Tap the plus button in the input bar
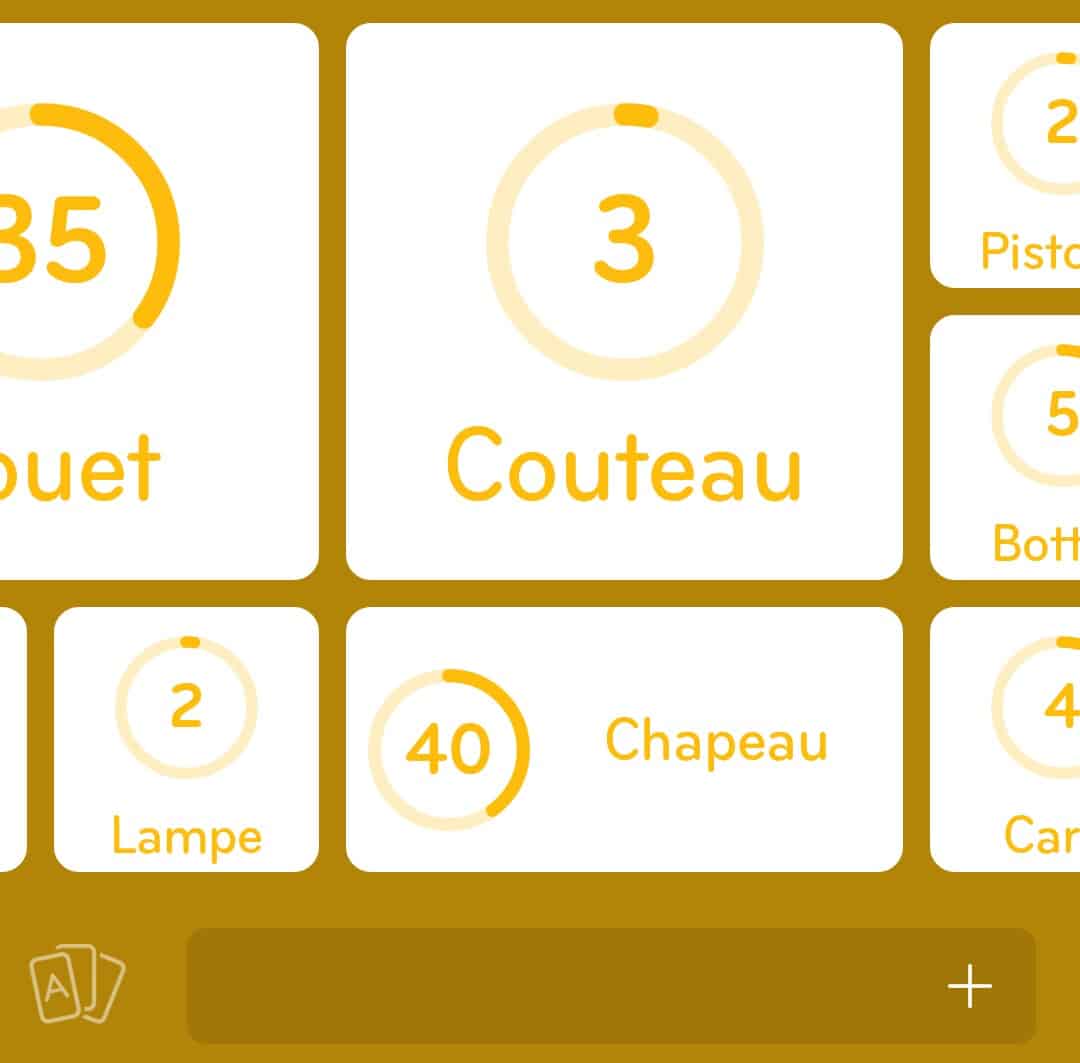 969,987
